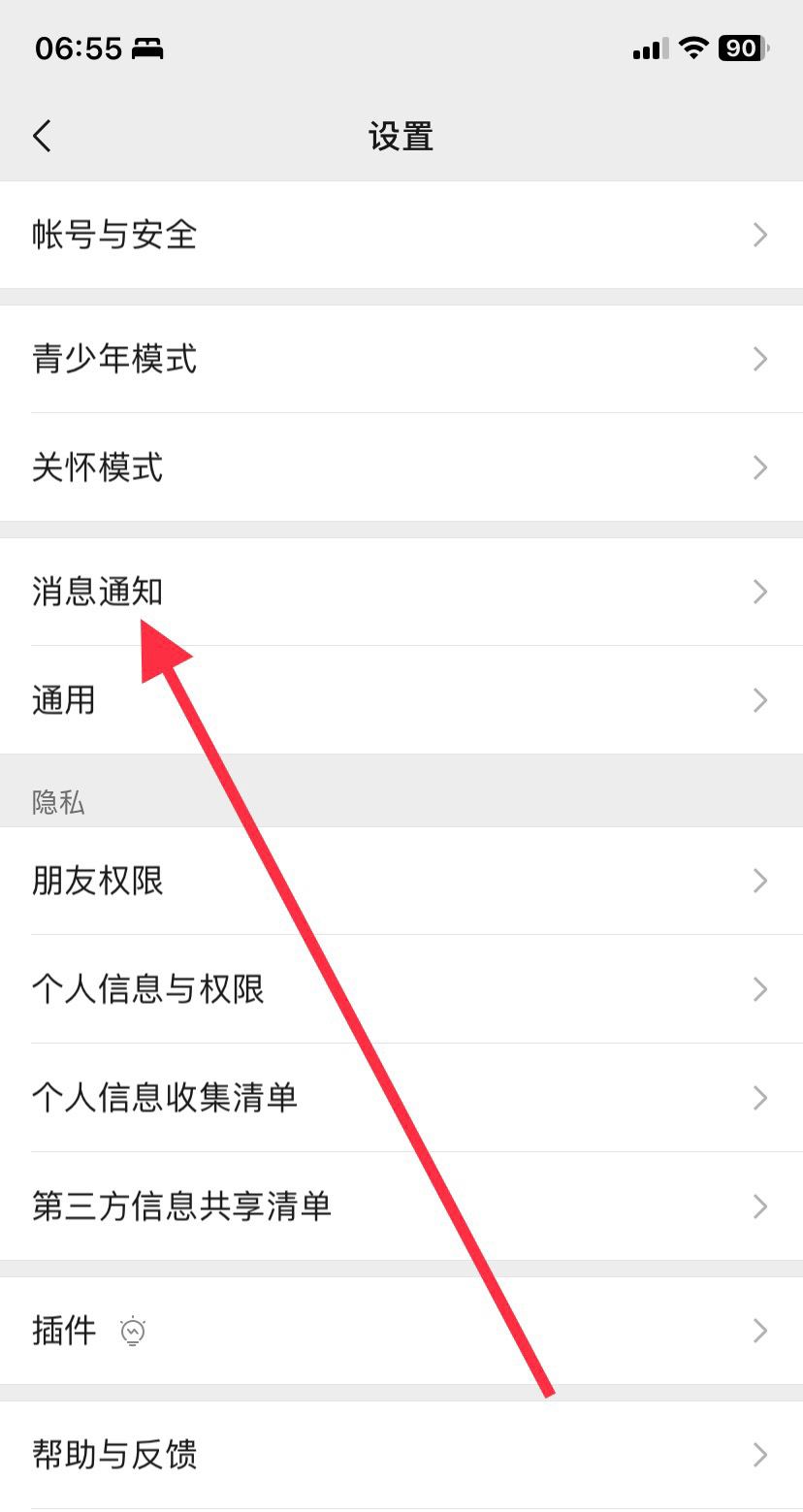
Task: Tap the 隐私 privacy section header
Action: [x=59, y=802]
